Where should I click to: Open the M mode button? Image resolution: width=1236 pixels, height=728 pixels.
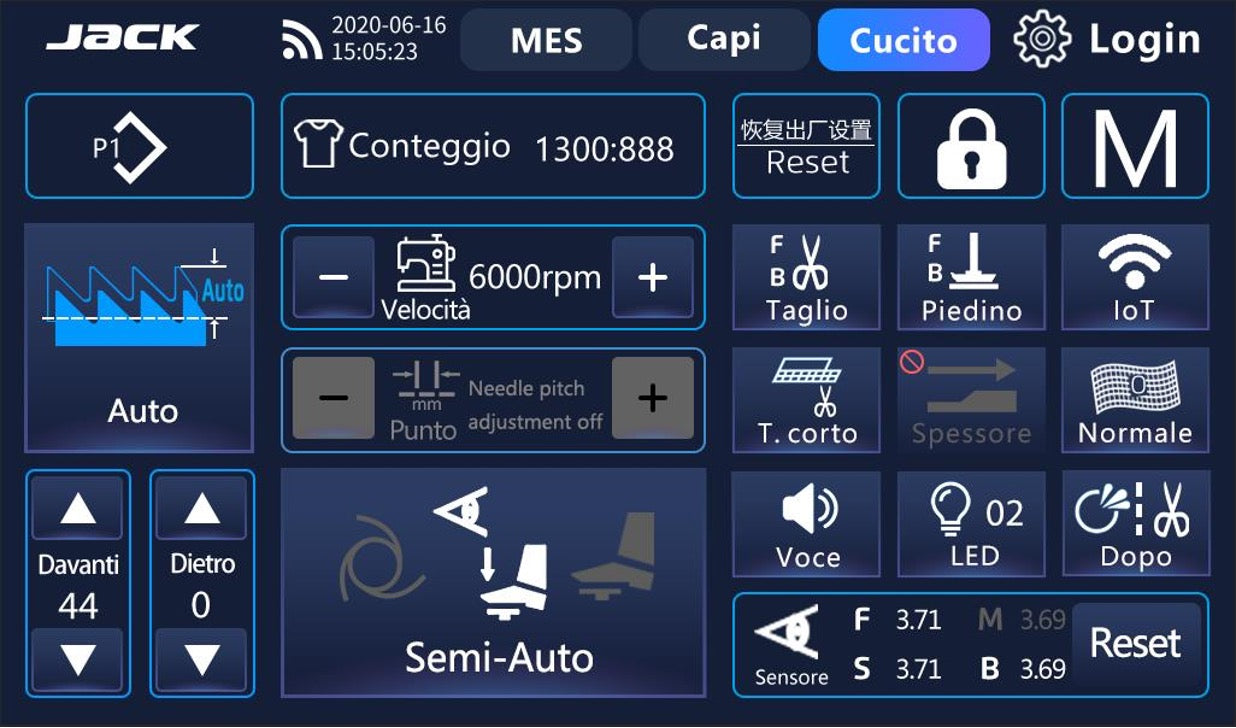click(1135, 146)
